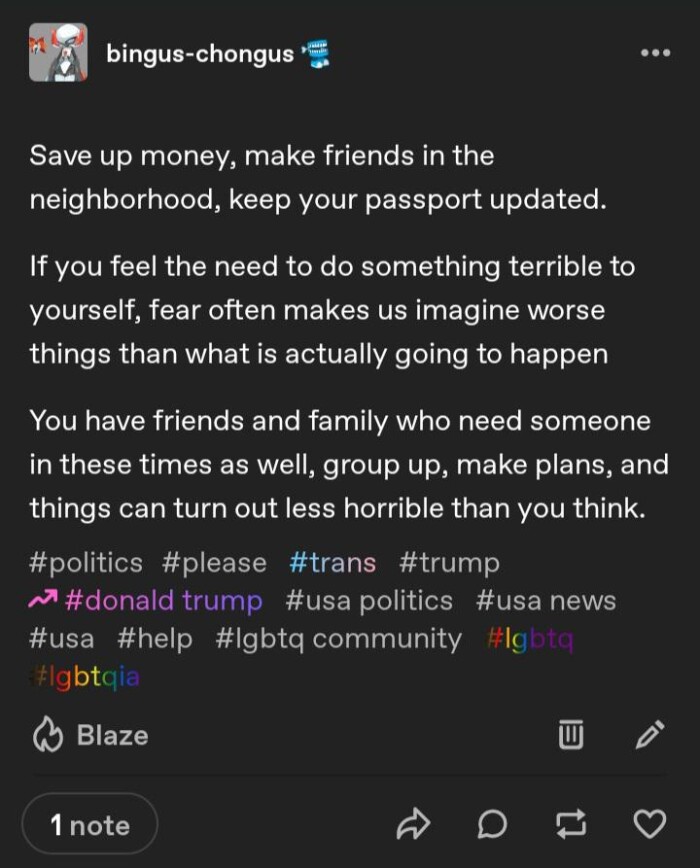This screenshot has height=868, width=700.
Task: Reply to this post
Action: [491, 824]
